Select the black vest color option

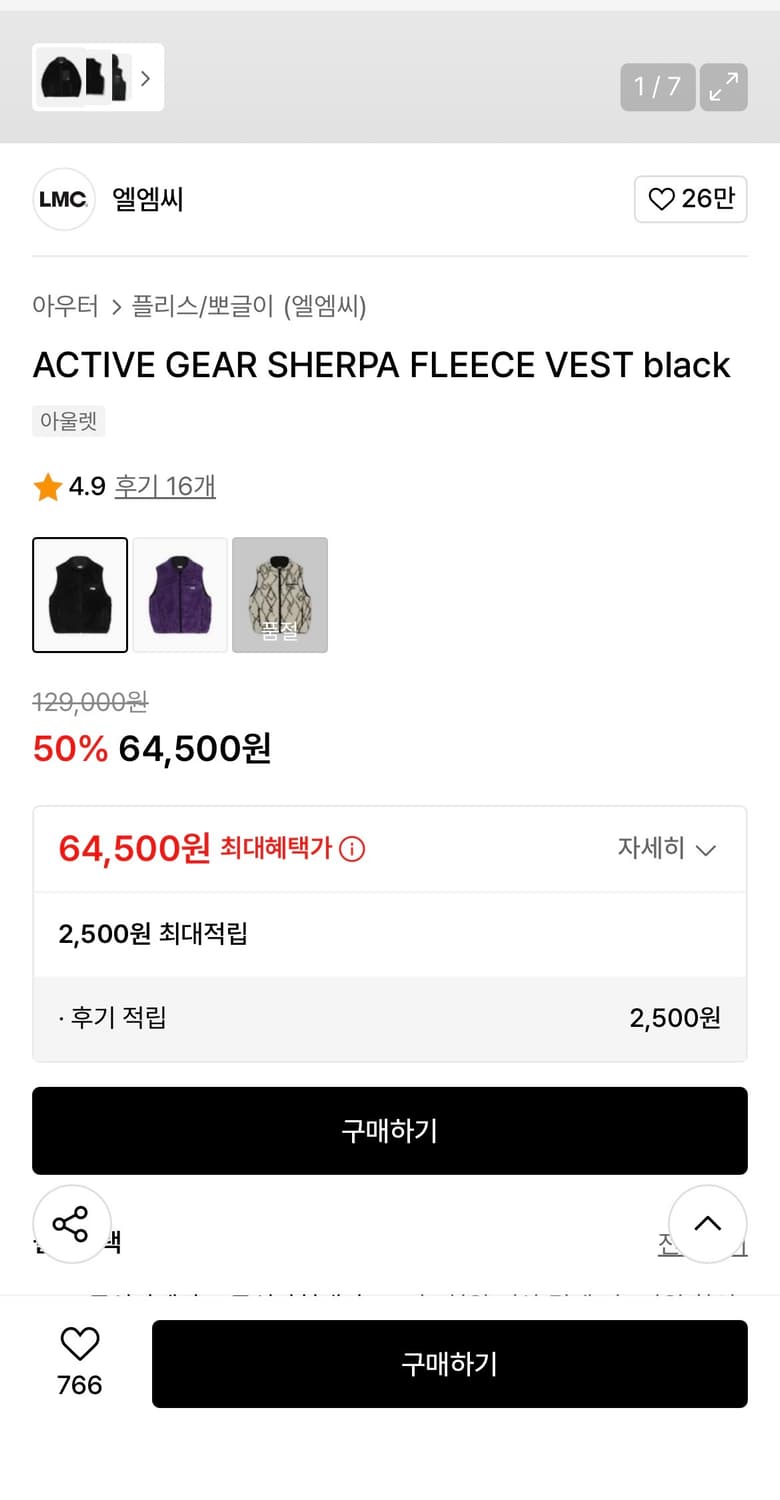click(x=80, y=595)
